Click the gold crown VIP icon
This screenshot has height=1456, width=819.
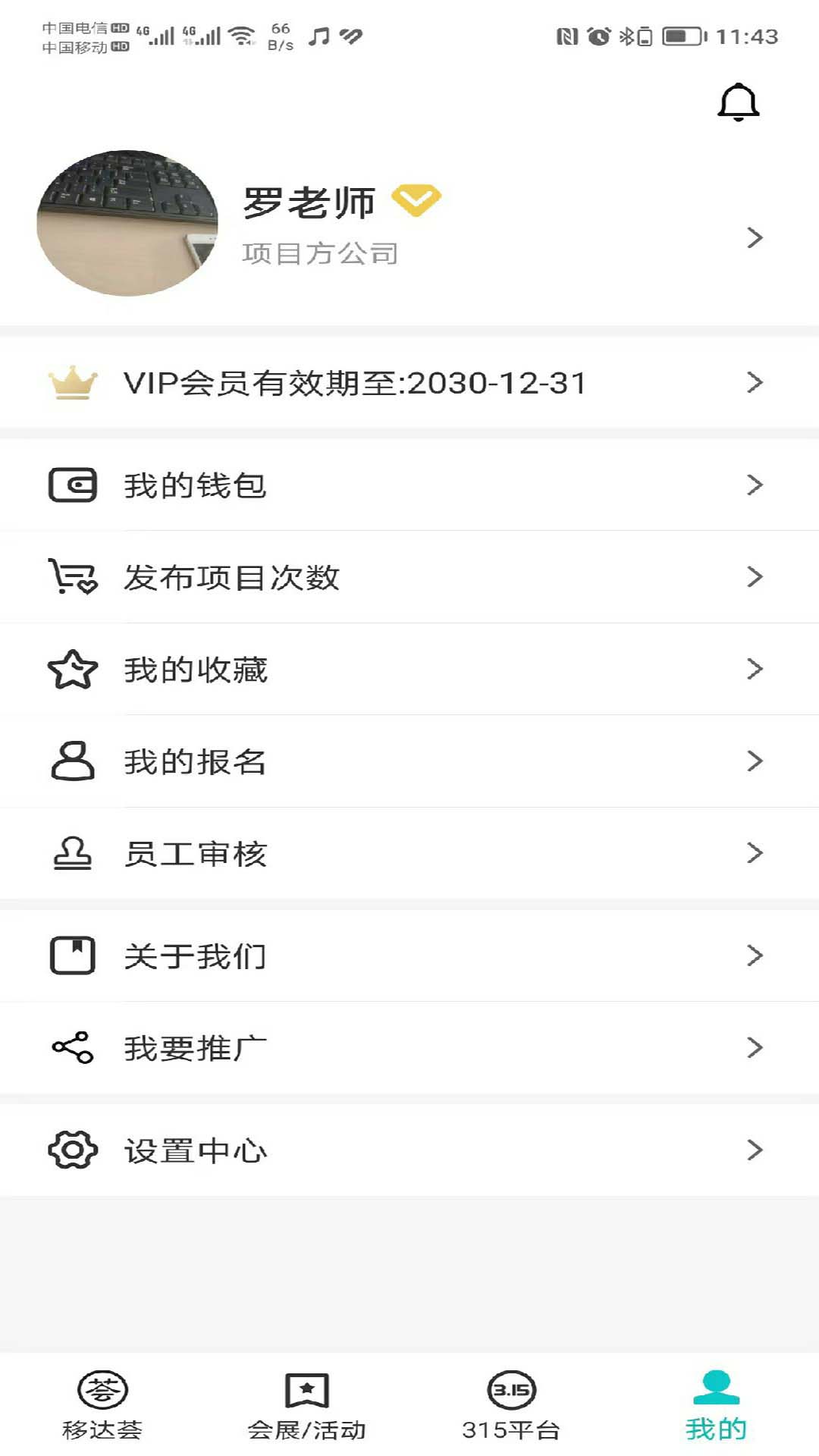(71, 382)
